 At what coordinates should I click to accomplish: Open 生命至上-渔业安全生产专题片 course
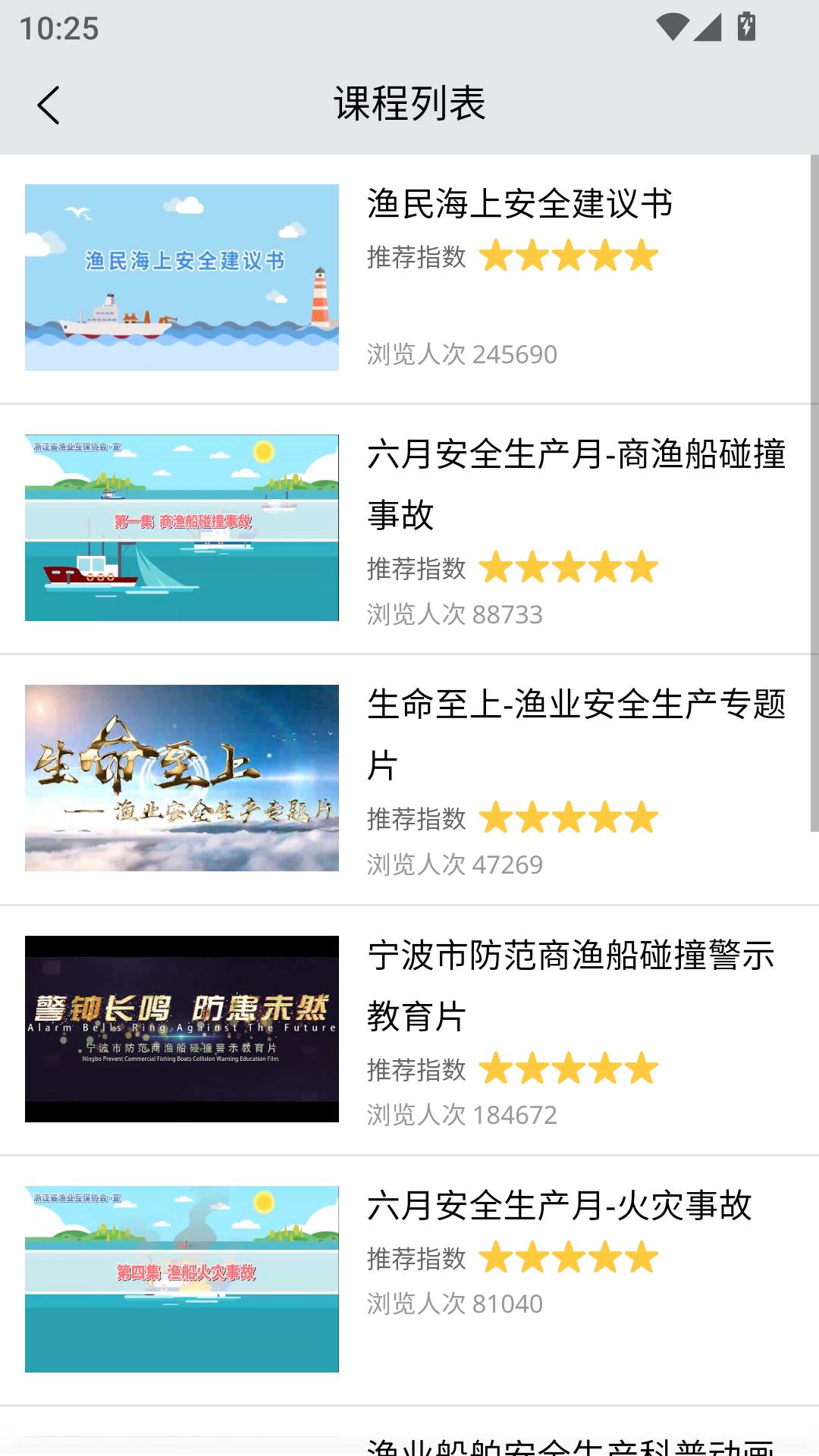click(x=409, y=780)
